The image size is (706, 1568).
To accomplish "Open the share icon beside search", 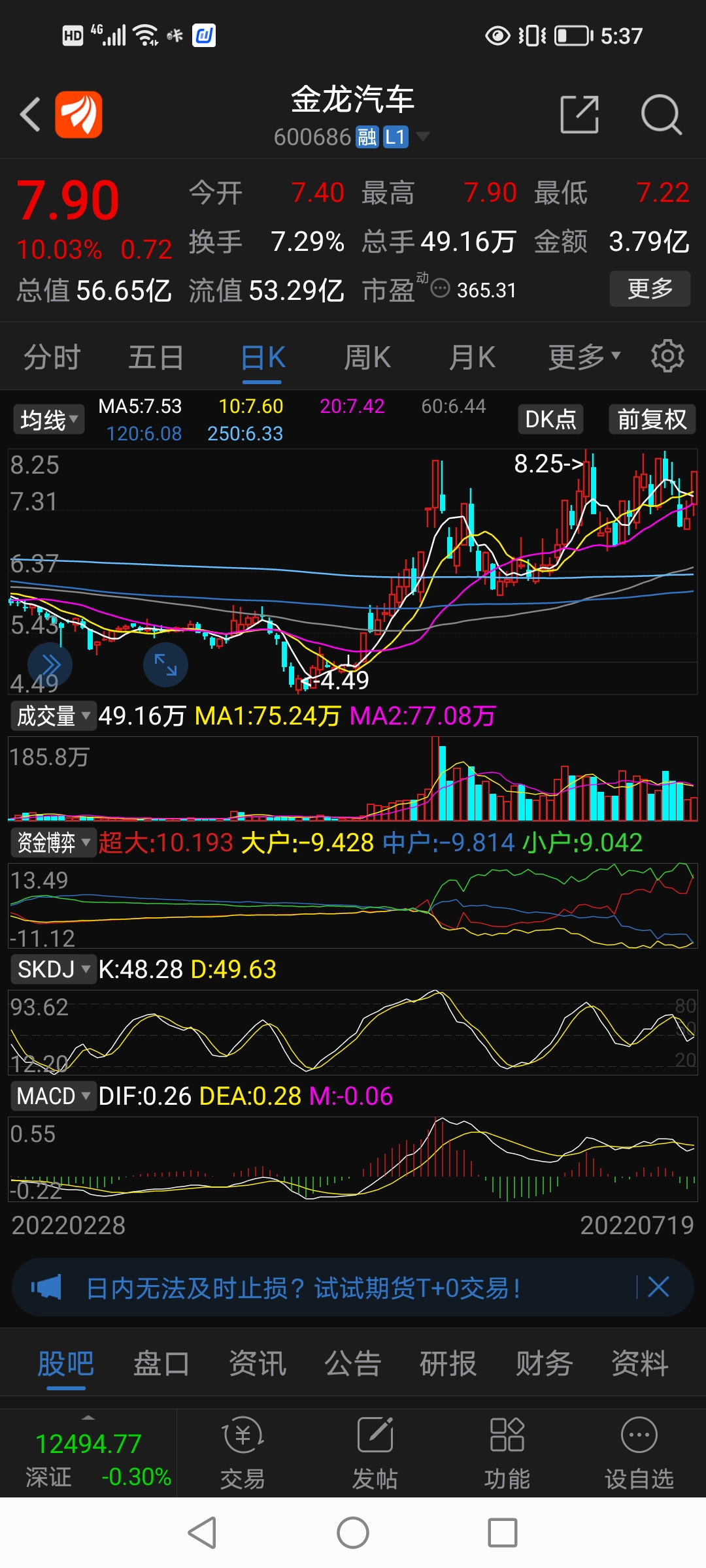I will point(579,114).
